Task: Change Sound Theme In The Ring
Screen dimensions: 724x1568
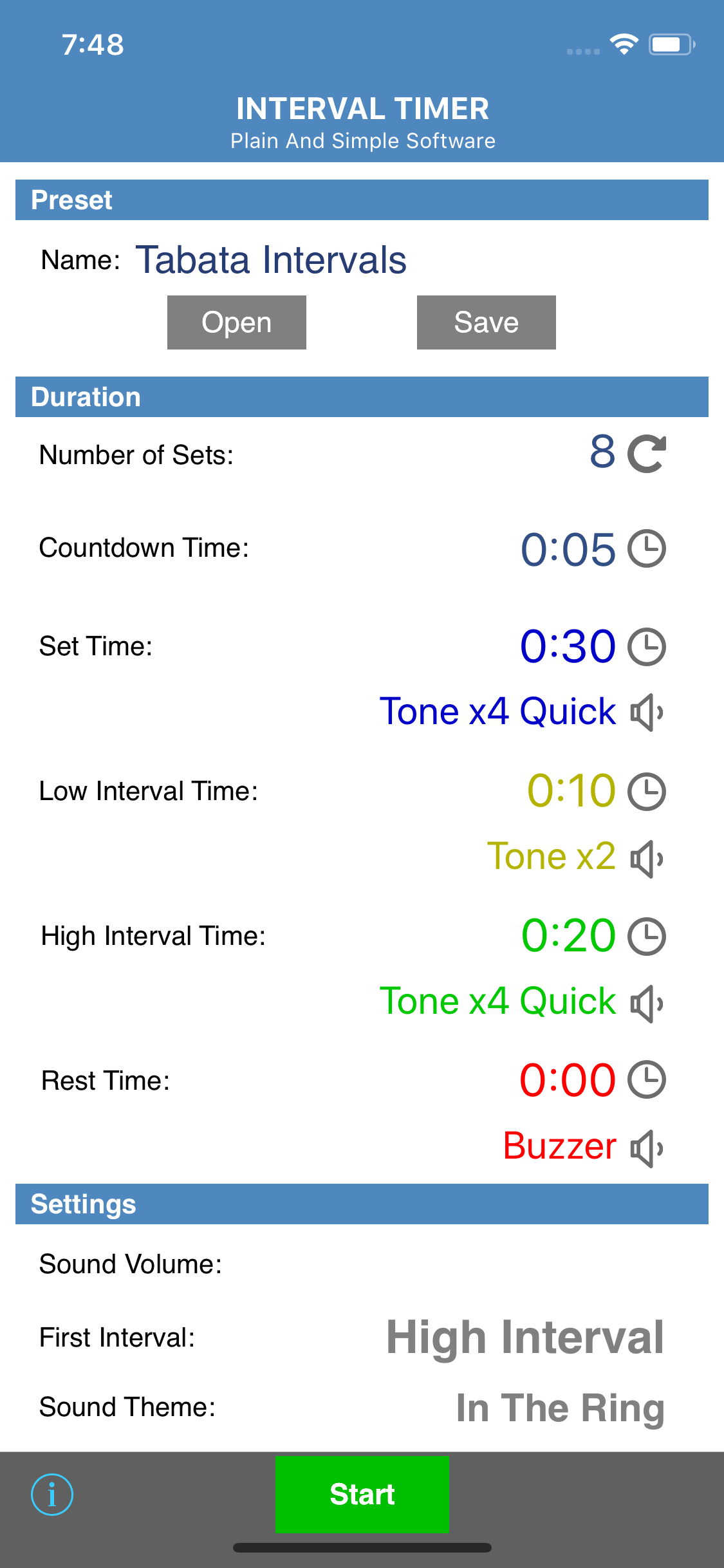Action: tap(560, 1408)
